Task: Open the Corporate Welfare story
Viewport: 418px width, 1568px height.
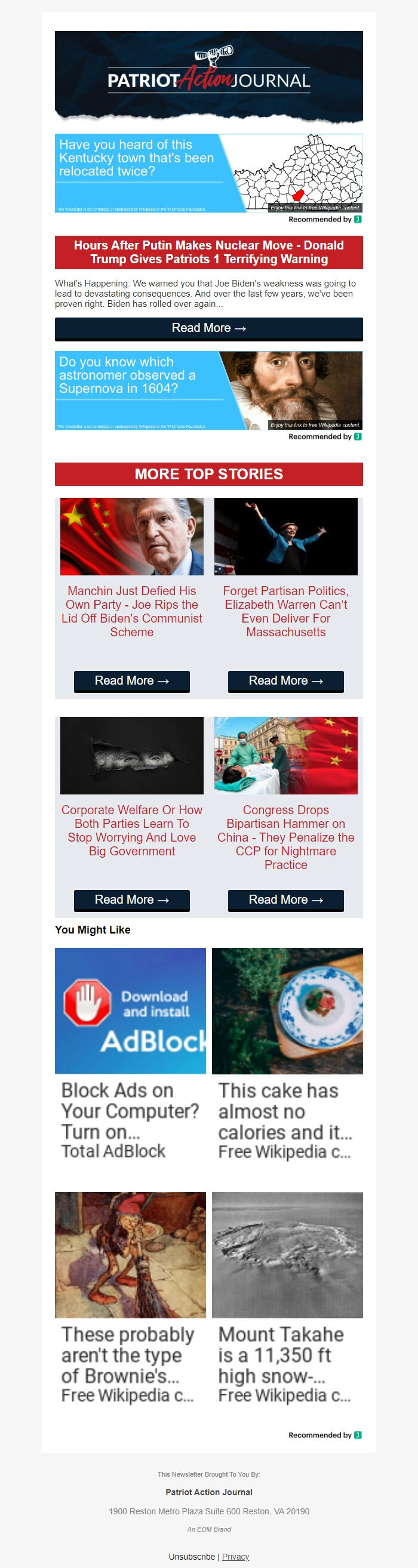Action: coord(131,830)
